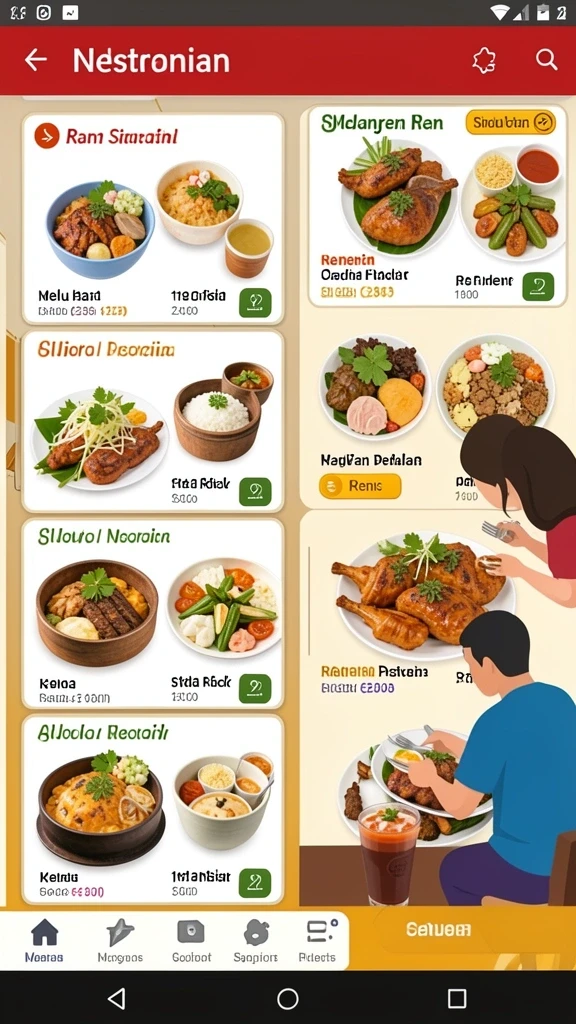This screenshot has height=1024, width=576.
Task: Switch to the Sanpiors tab
Action: pos(255,940)
